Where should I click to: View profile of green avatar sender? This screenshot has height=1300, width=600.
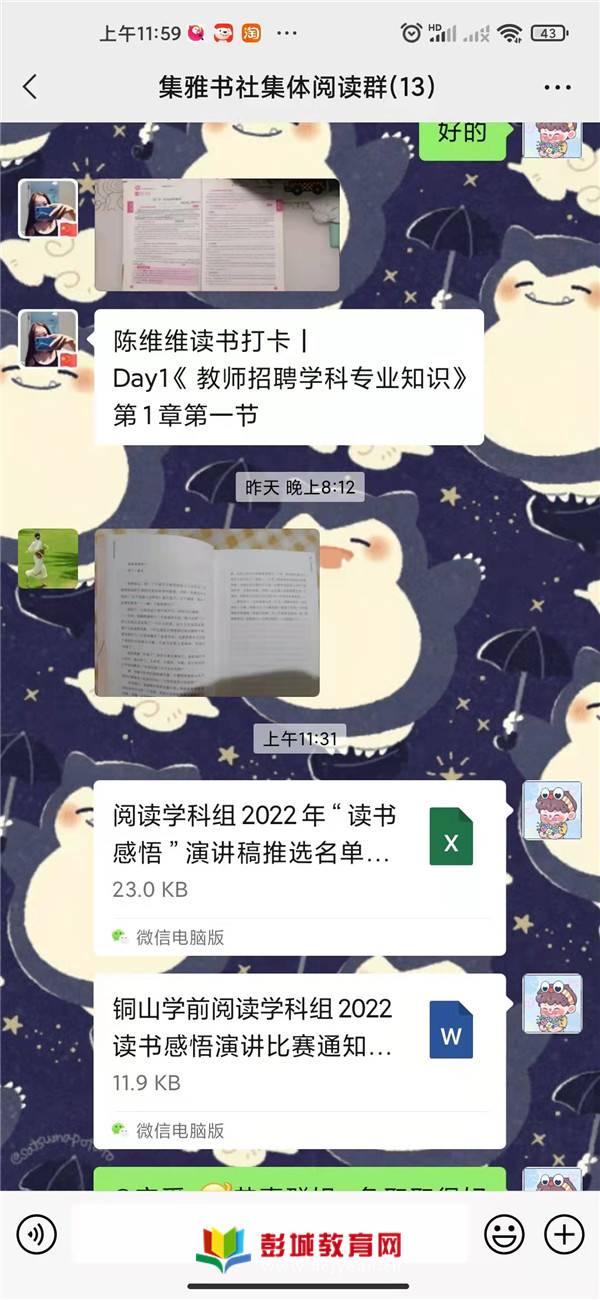pyautogui.click(x=48, y=558)
